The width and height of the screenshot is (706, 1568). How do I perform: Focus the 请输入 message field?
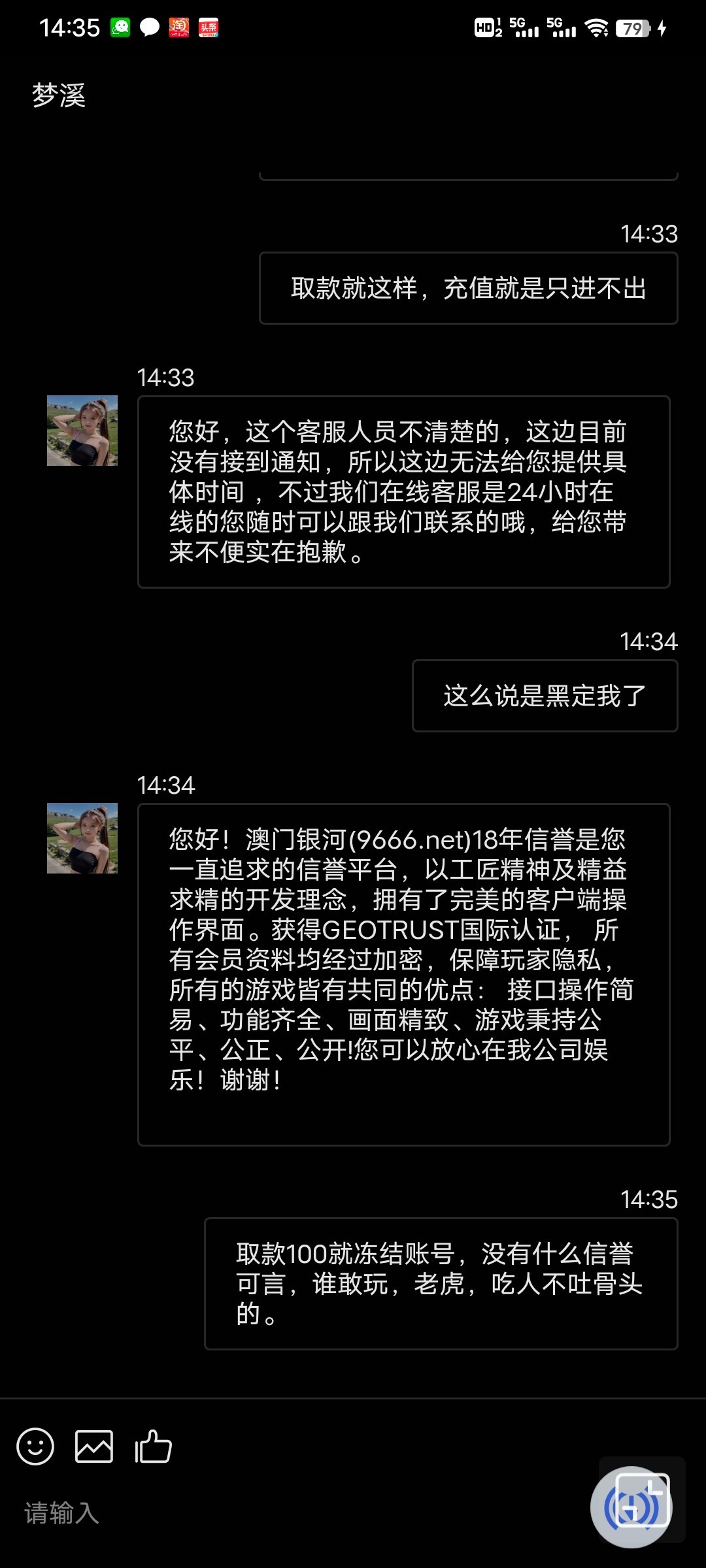tap(261, 1512)
